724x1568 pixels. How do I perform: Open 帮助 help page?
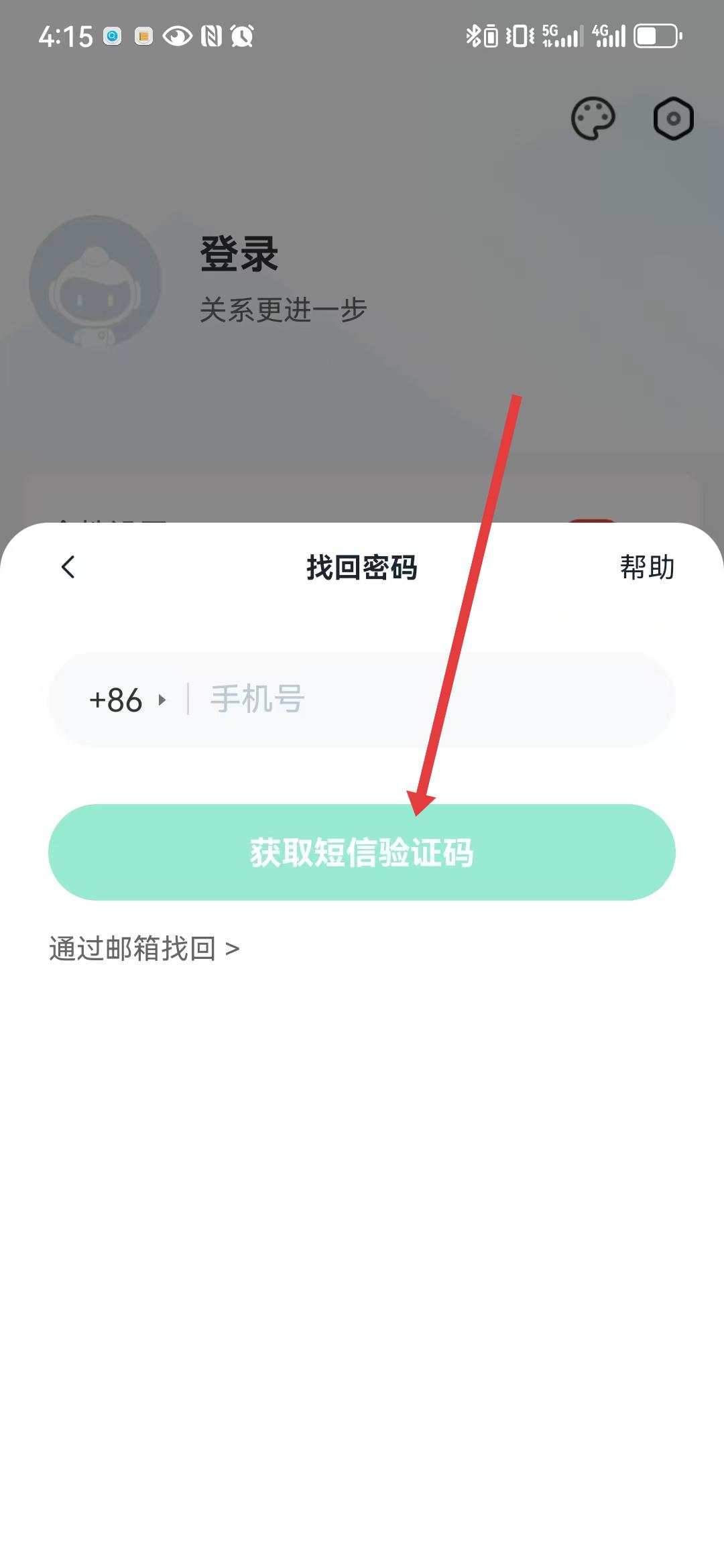647,567
